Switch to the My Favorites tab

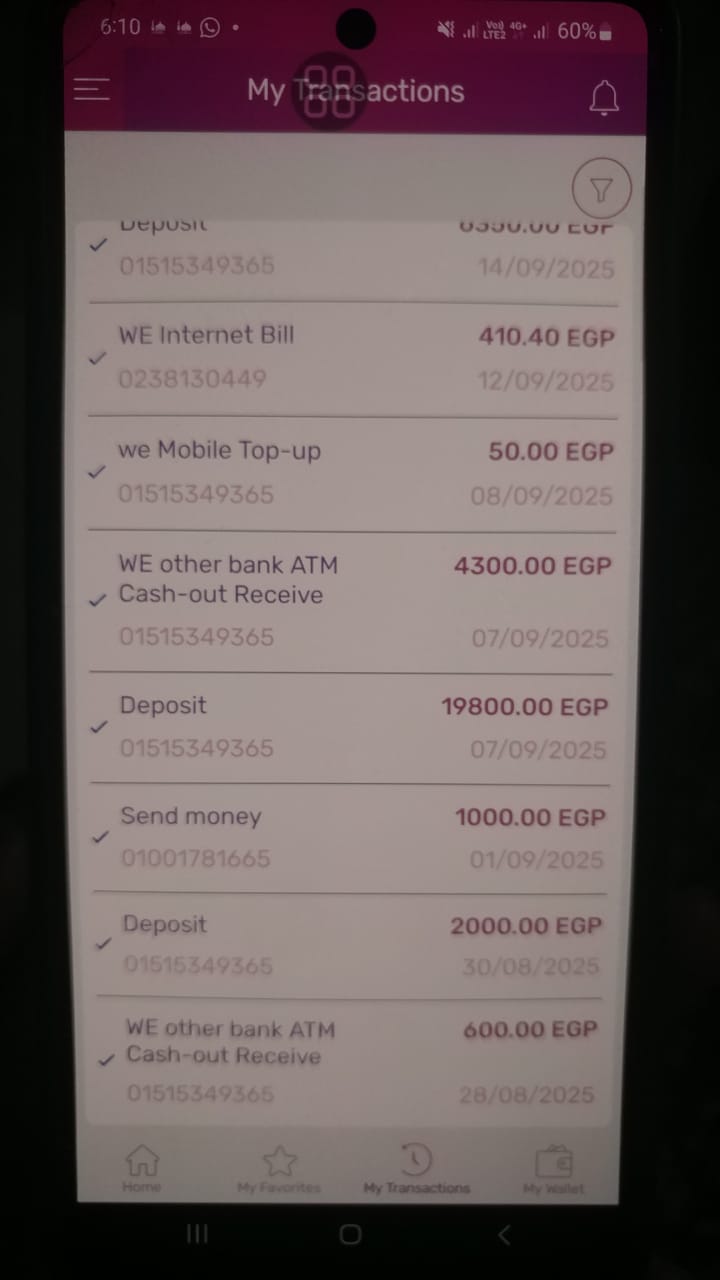[279, 1169]
